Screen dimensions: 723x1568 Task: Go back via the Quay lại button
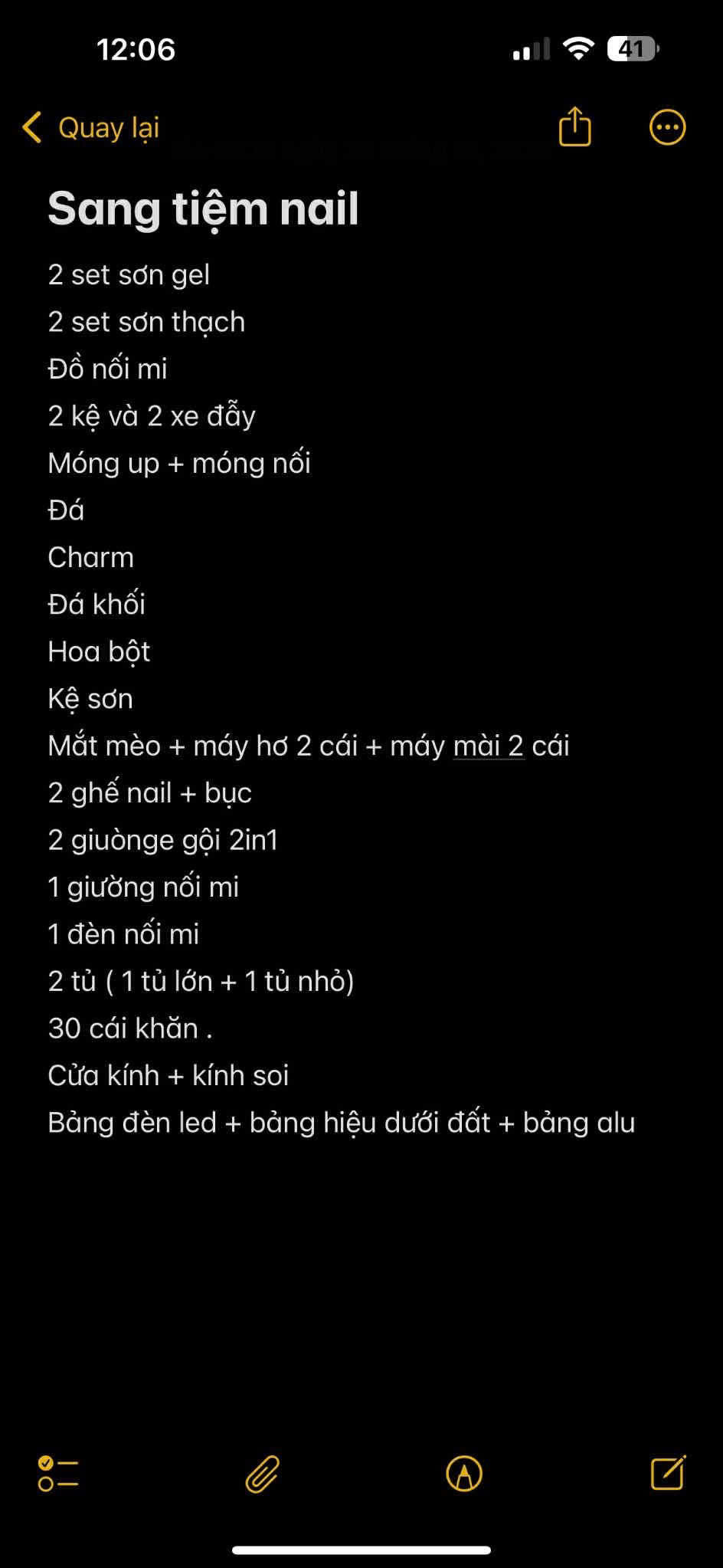(x=92, y=128)
